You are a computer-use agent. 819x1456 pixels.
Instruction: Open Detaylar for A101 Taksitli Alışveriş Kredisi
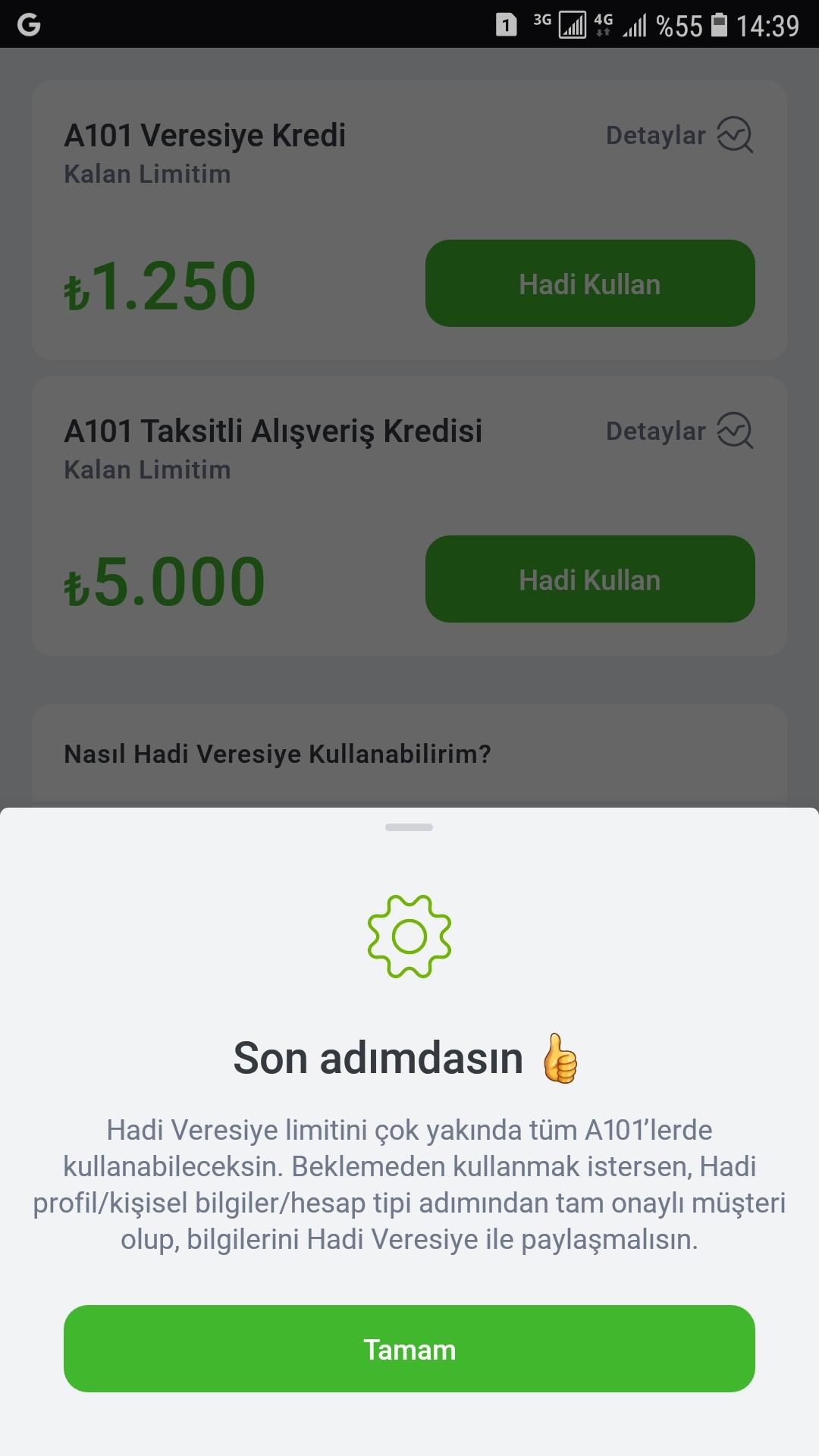coord(654,431)
